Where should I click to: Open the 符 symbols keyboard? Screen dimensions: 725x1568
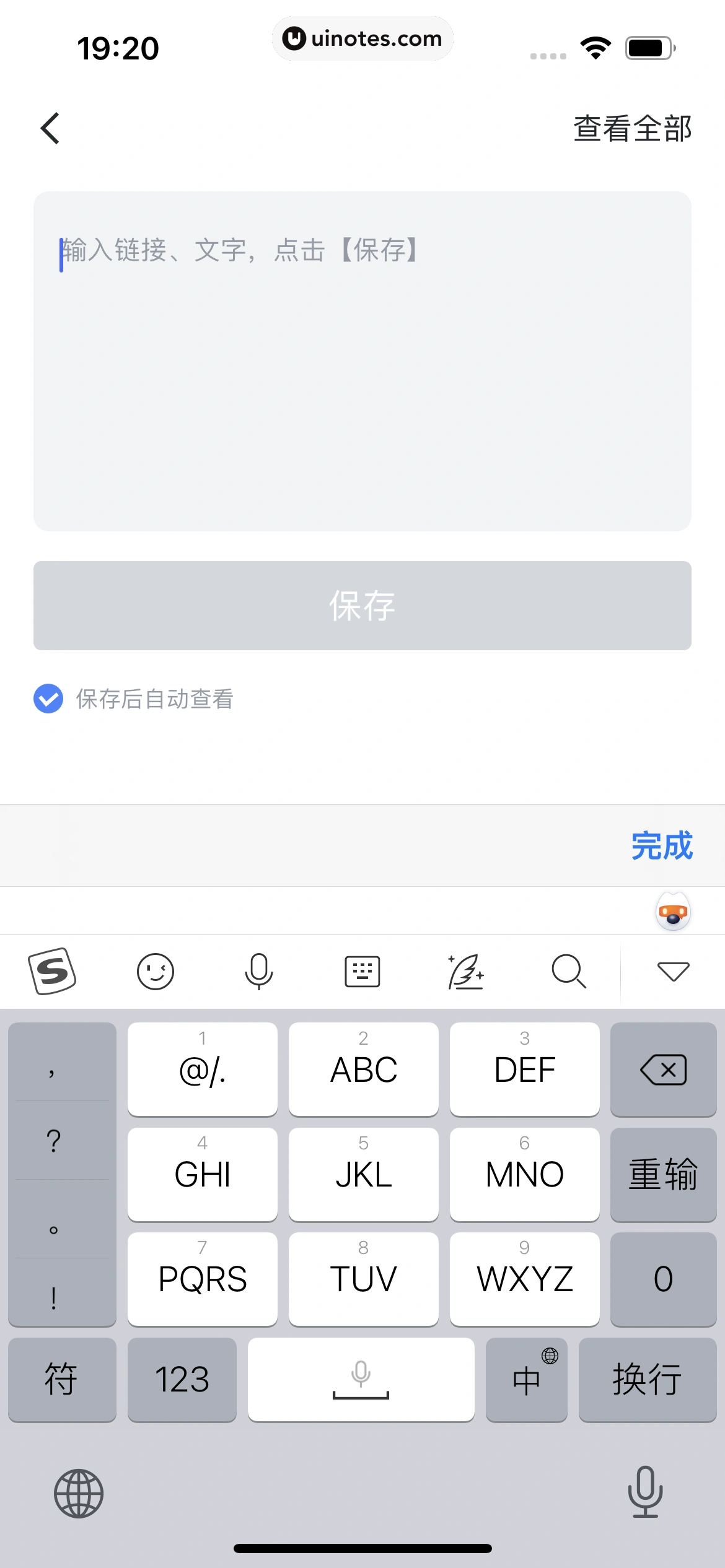(x=61, y=1380)
